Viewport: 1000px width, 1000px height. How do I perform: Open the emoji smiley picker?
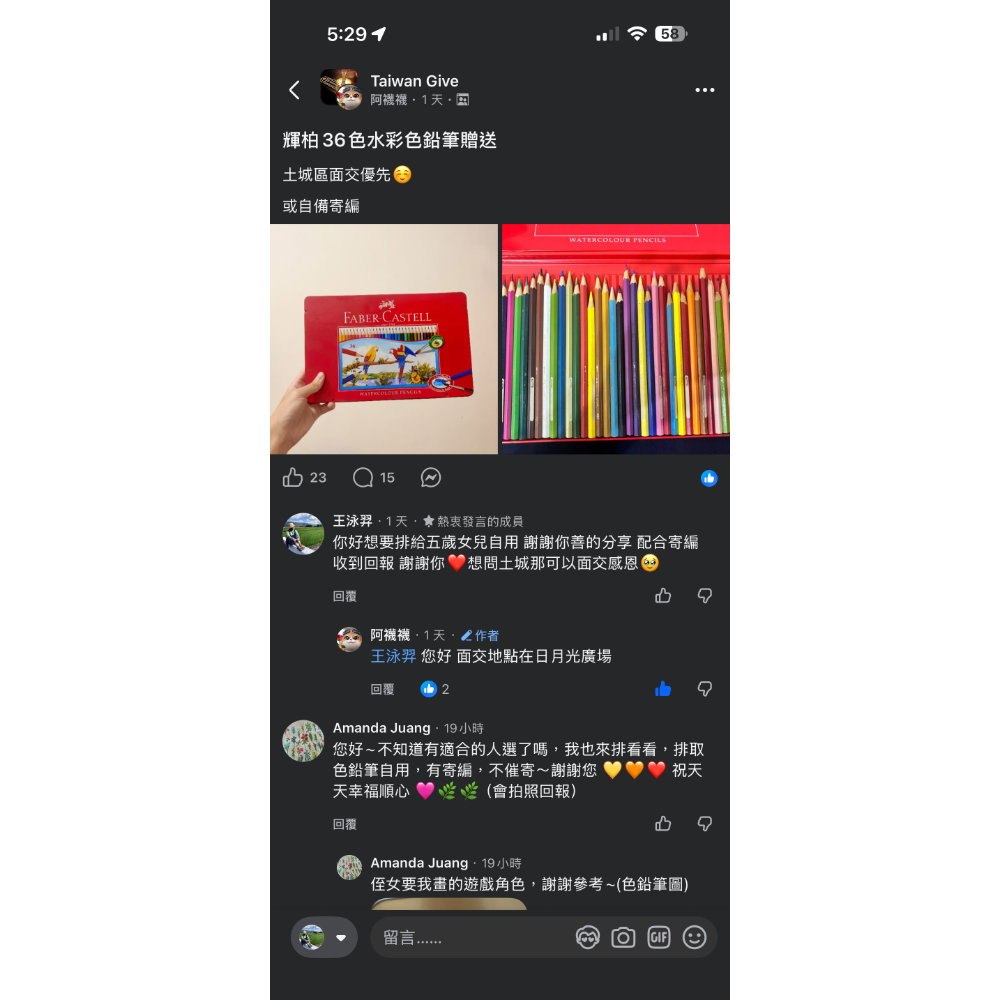[x=695, y=938]
